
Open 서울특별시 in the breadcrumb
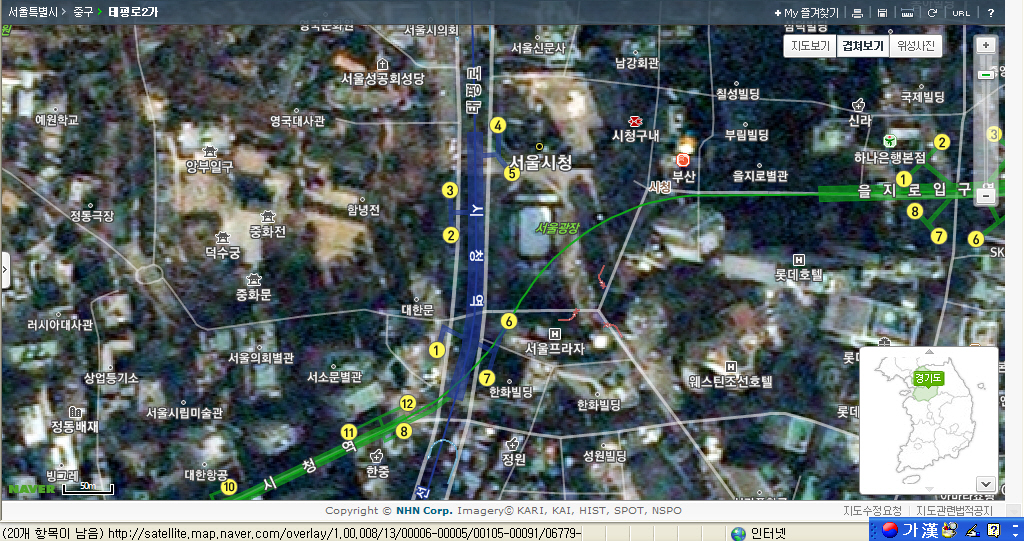pyautogui.click(x=31, y=13)
